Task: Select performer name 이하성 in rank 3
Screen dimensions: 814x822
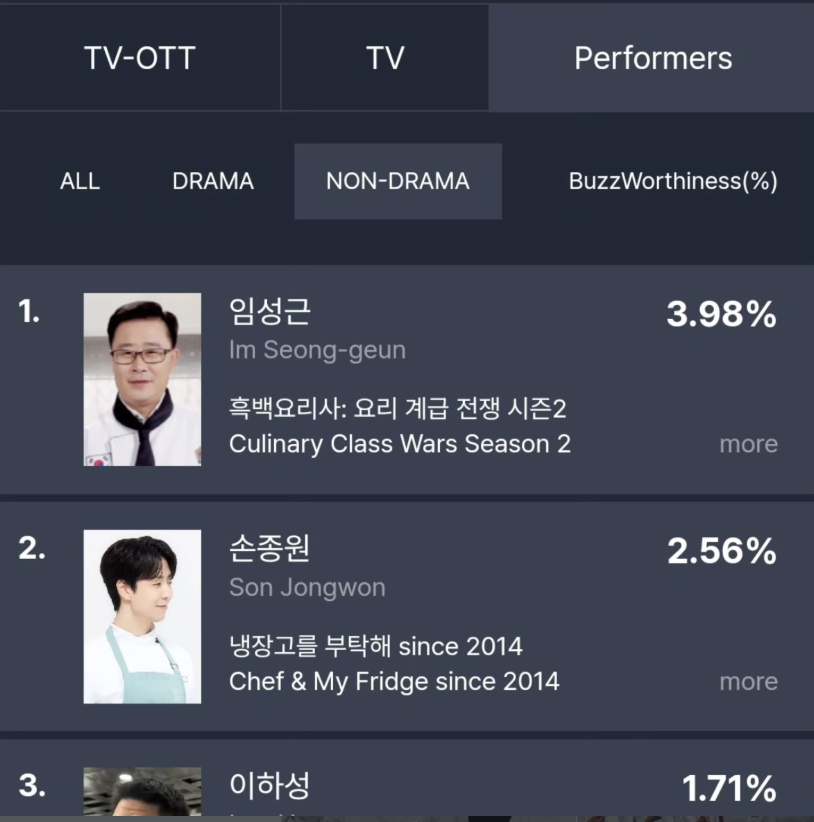Action: (x=269, y=787)
